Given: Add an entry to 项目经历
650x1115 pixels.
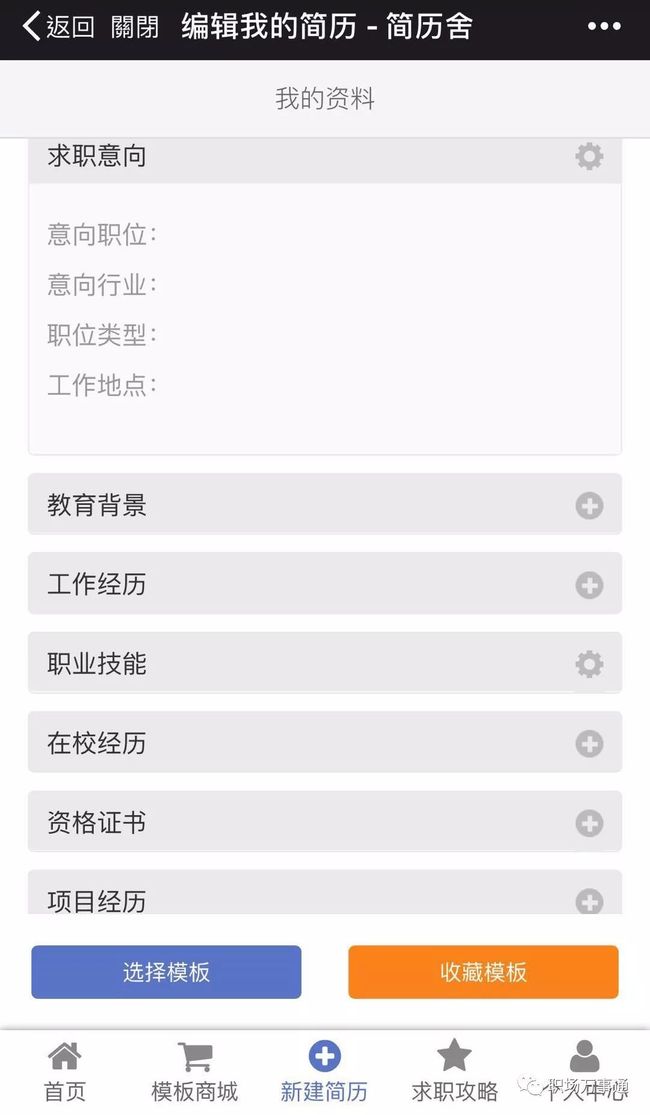Looking at the screenshot, I should 589,901.
